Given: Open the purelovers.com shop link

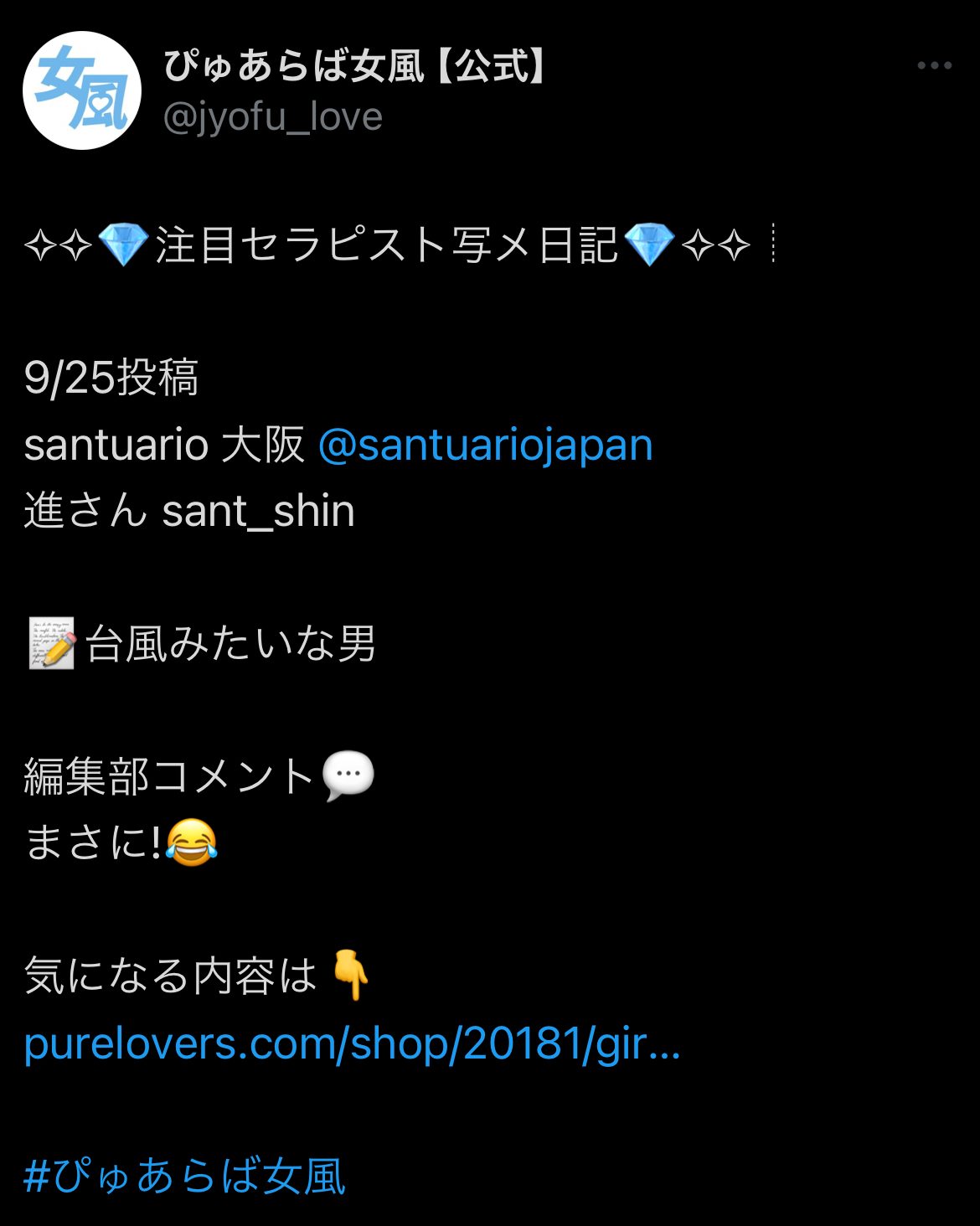Looking at the screenshot, I should click(x=352, y=1043).
